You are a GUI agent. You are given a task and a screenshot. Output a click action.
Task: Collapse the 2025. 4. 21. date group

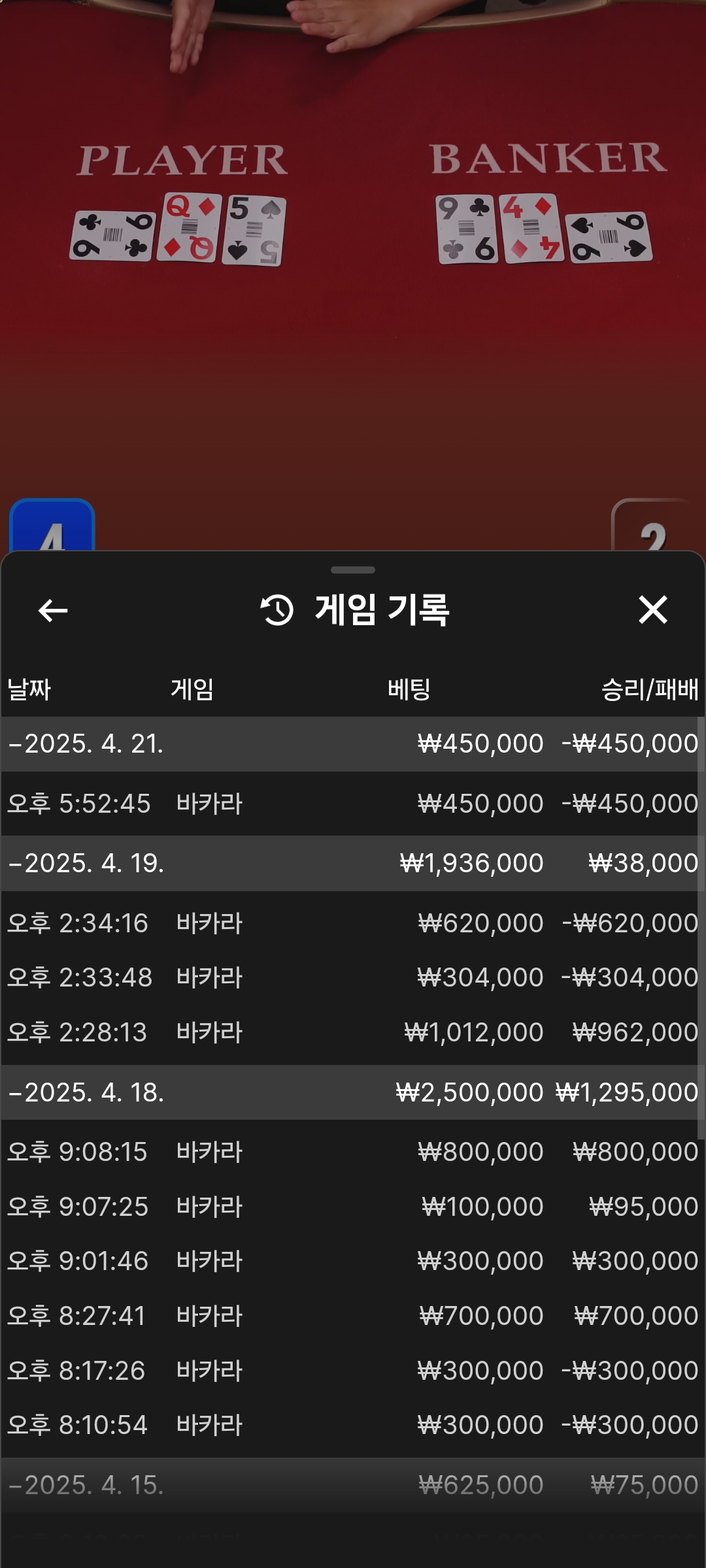point(352,743)
